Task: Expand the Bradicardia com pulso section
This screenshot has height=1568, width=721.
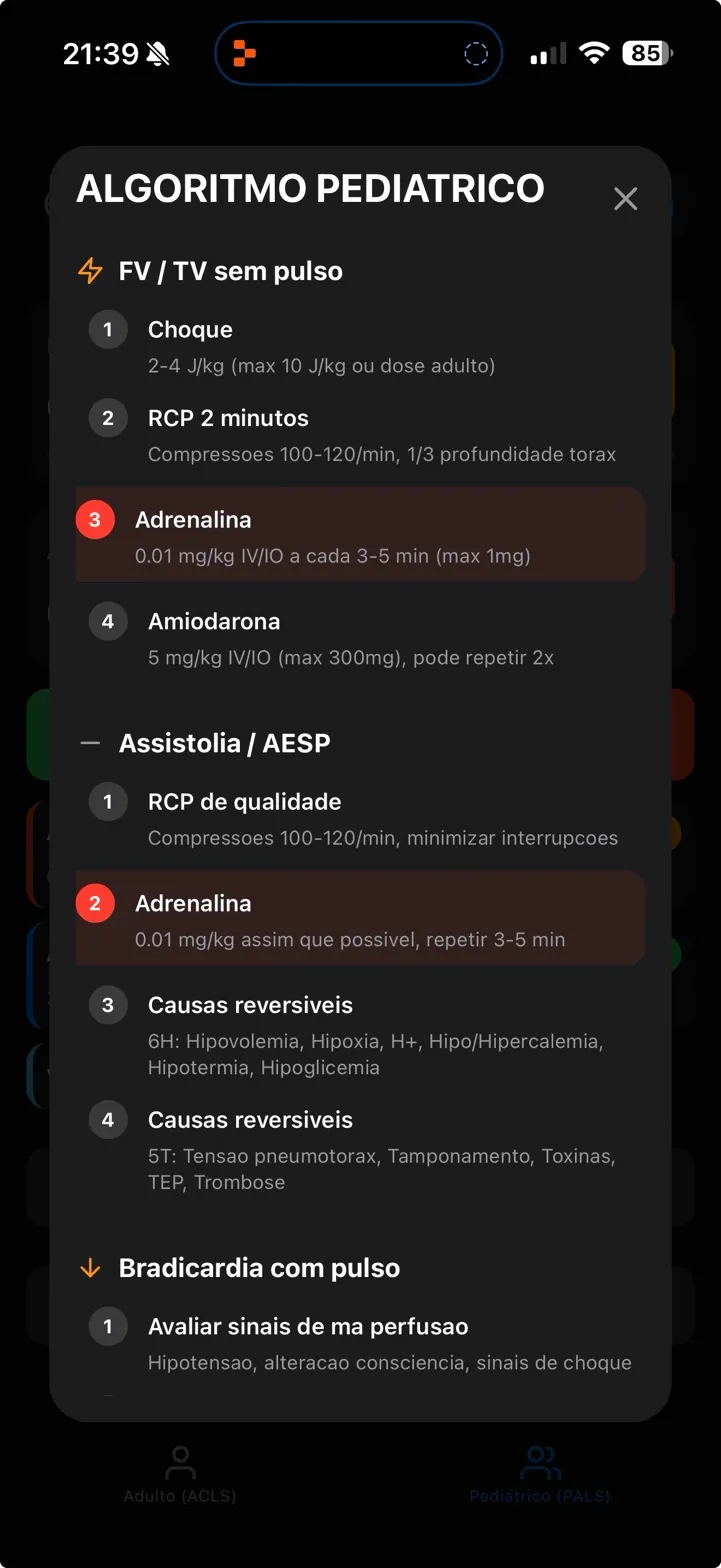Action: (x=258, y=1267)
